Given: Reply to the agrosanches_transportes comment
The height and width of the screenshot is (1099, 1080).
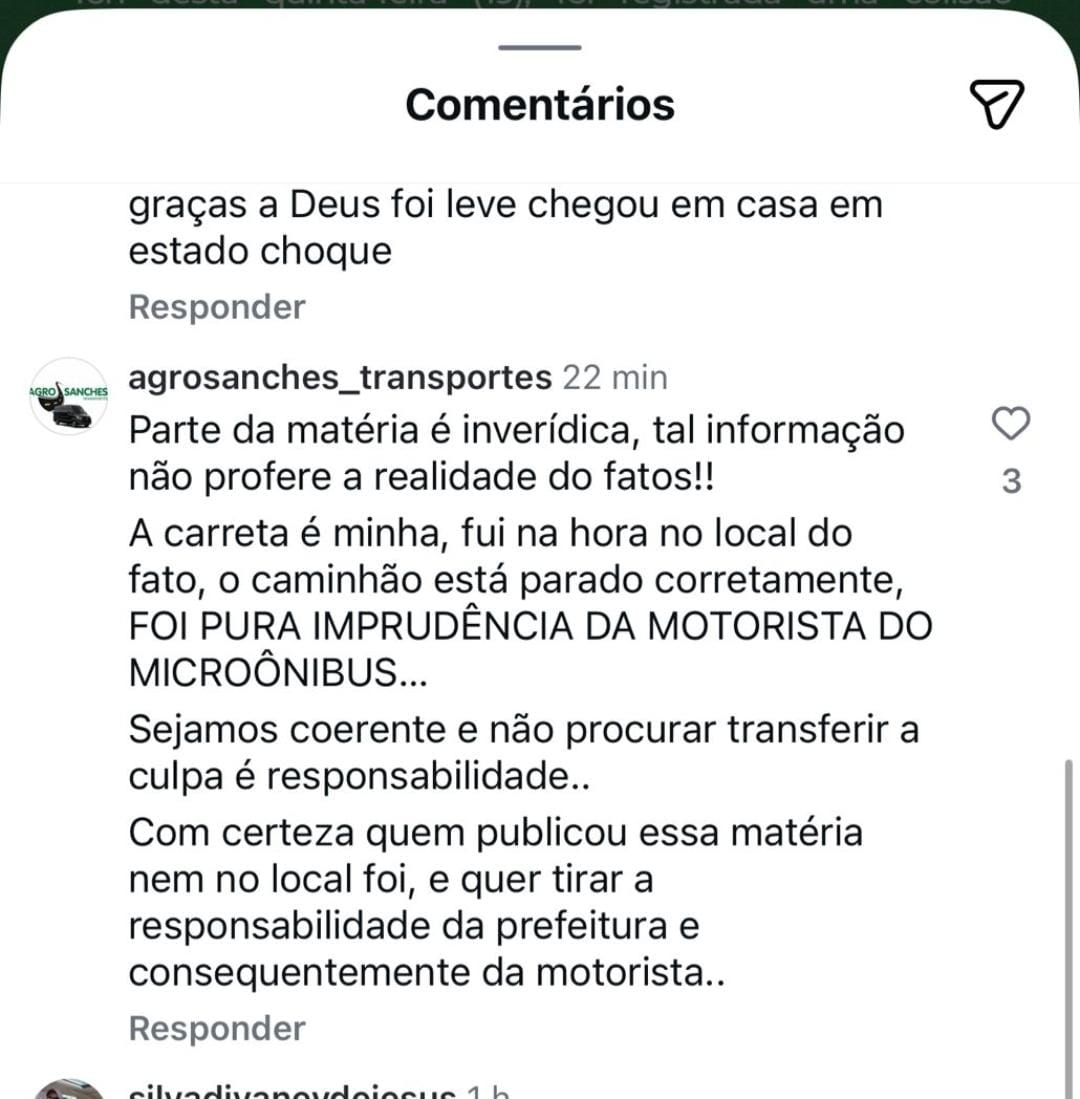Looking at the screenshot, I should (217, 1028).
